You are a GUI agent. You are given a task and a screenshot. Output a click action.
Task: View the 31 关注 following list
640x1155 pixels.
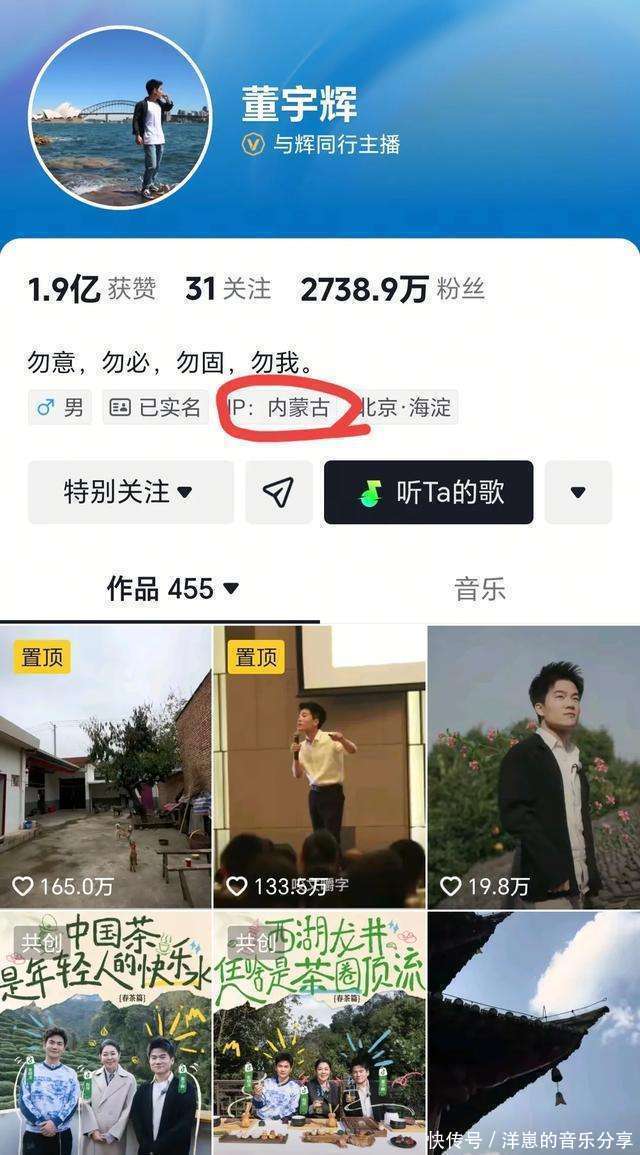point(228,289)
